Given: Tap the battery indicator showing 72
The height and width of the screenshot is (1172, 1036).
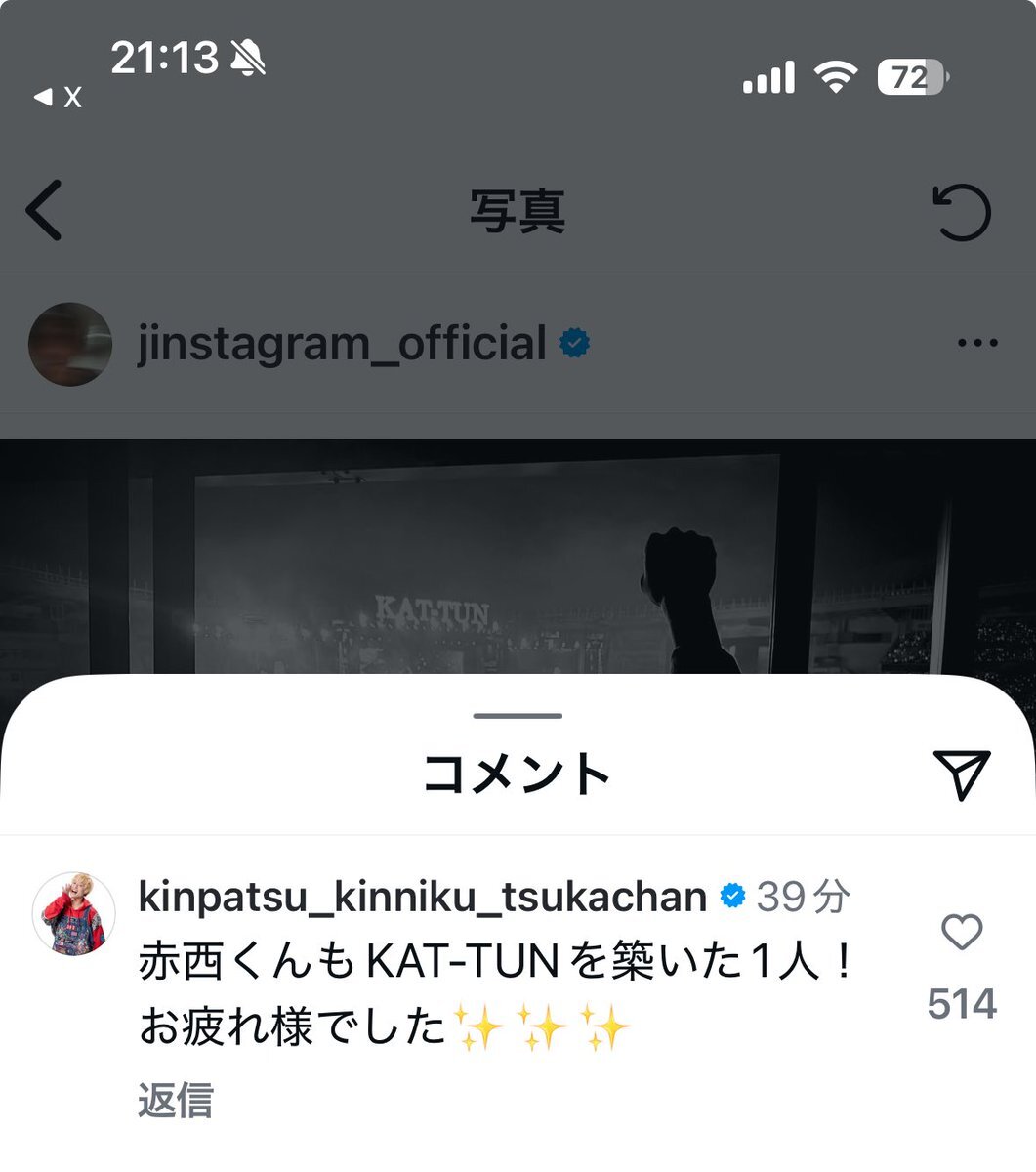Looking at the screenshot, I should click(911, 75).
